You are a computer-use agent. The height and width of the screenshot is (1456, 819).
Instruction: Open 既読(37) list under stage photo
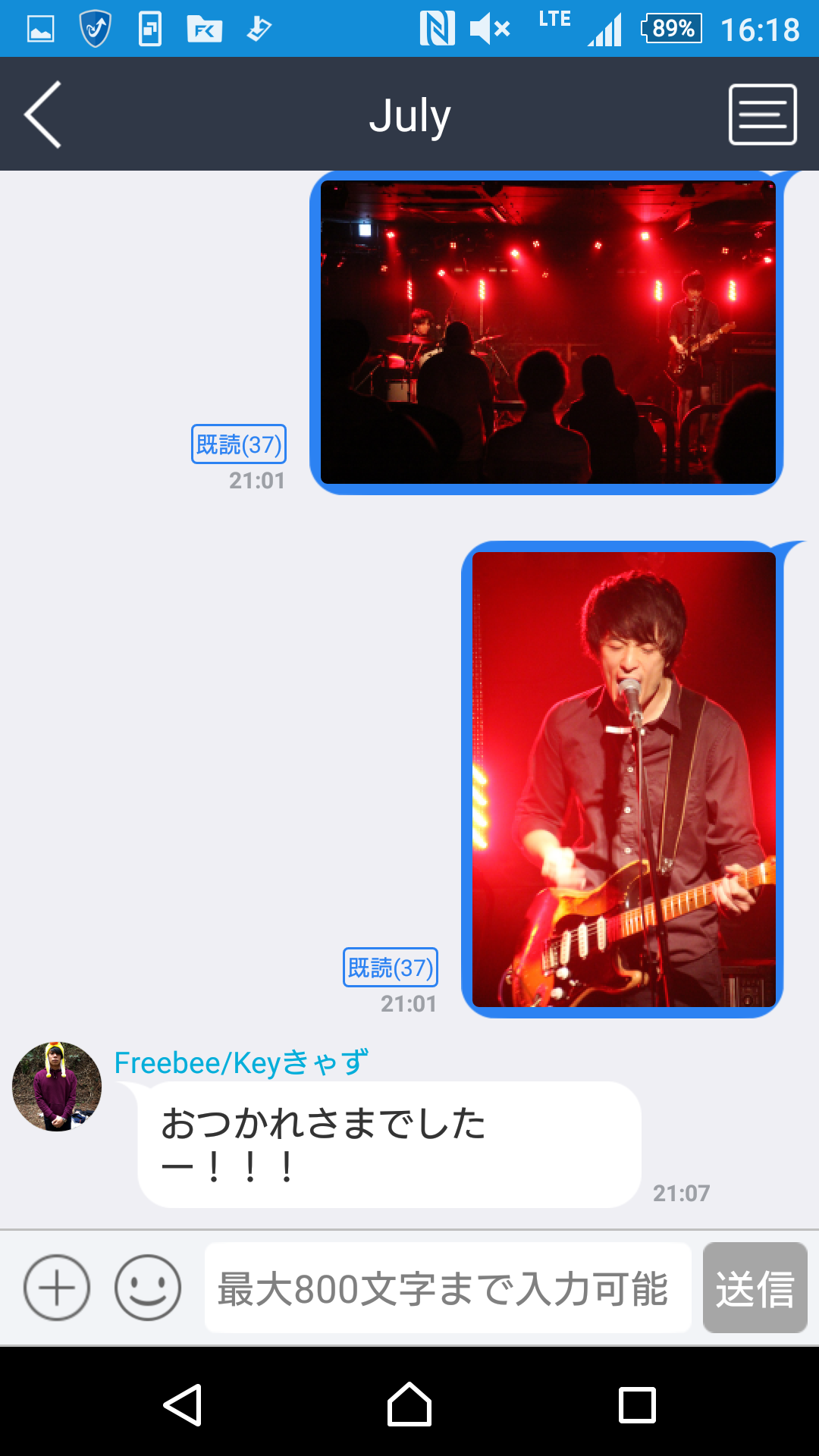[239, 444]
